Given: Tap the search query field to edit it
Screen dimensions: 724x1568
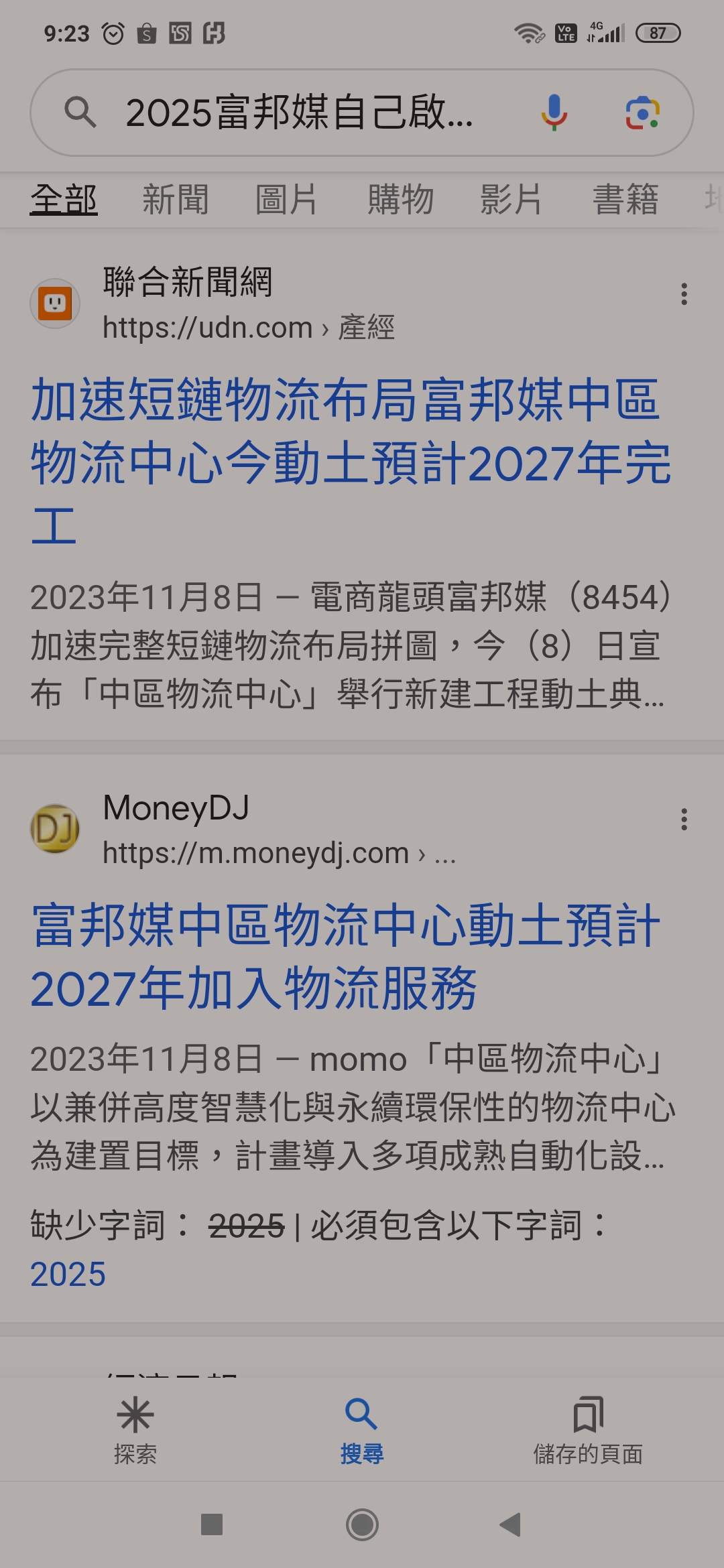Looking at the screenshot, I should pos(302,113).
